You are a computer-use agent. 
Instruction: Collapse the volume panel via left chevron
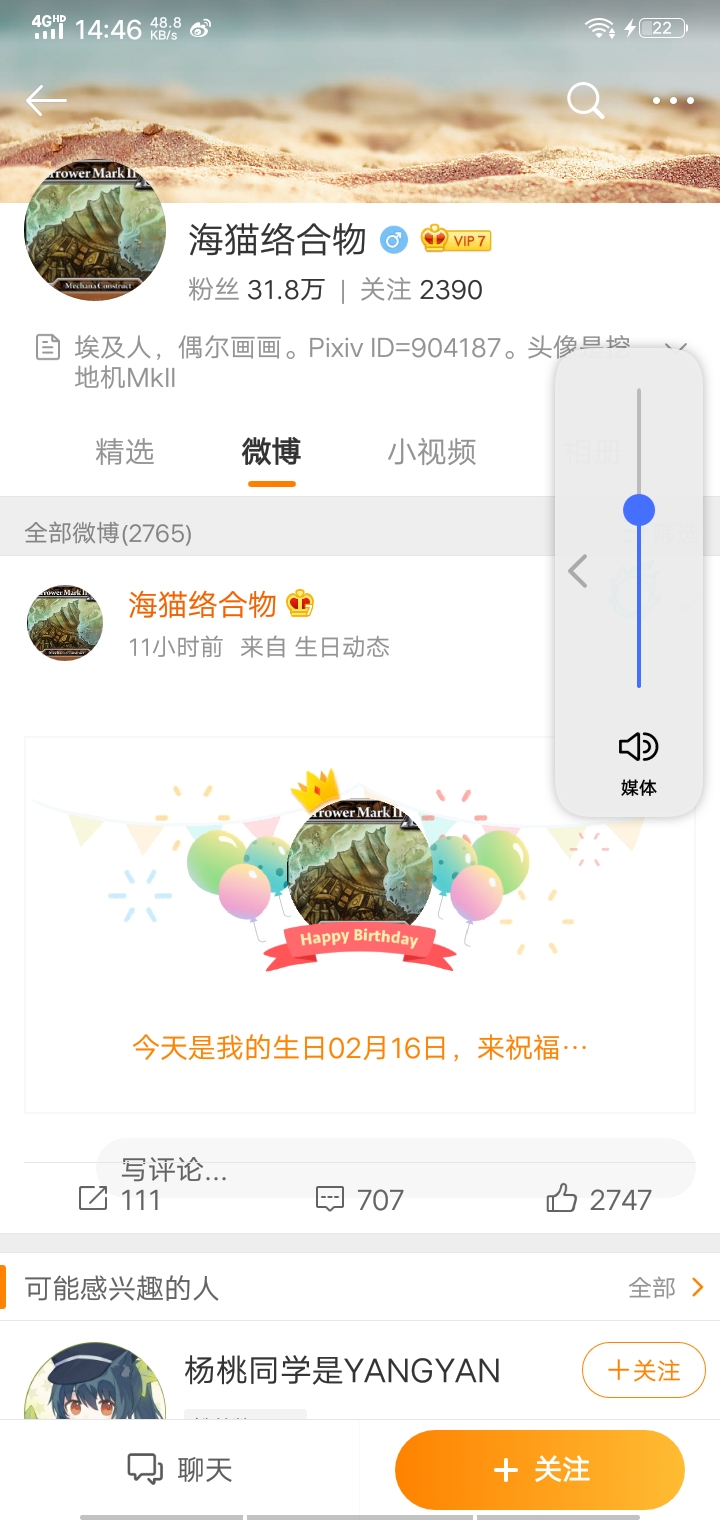(x=576, y=570)
